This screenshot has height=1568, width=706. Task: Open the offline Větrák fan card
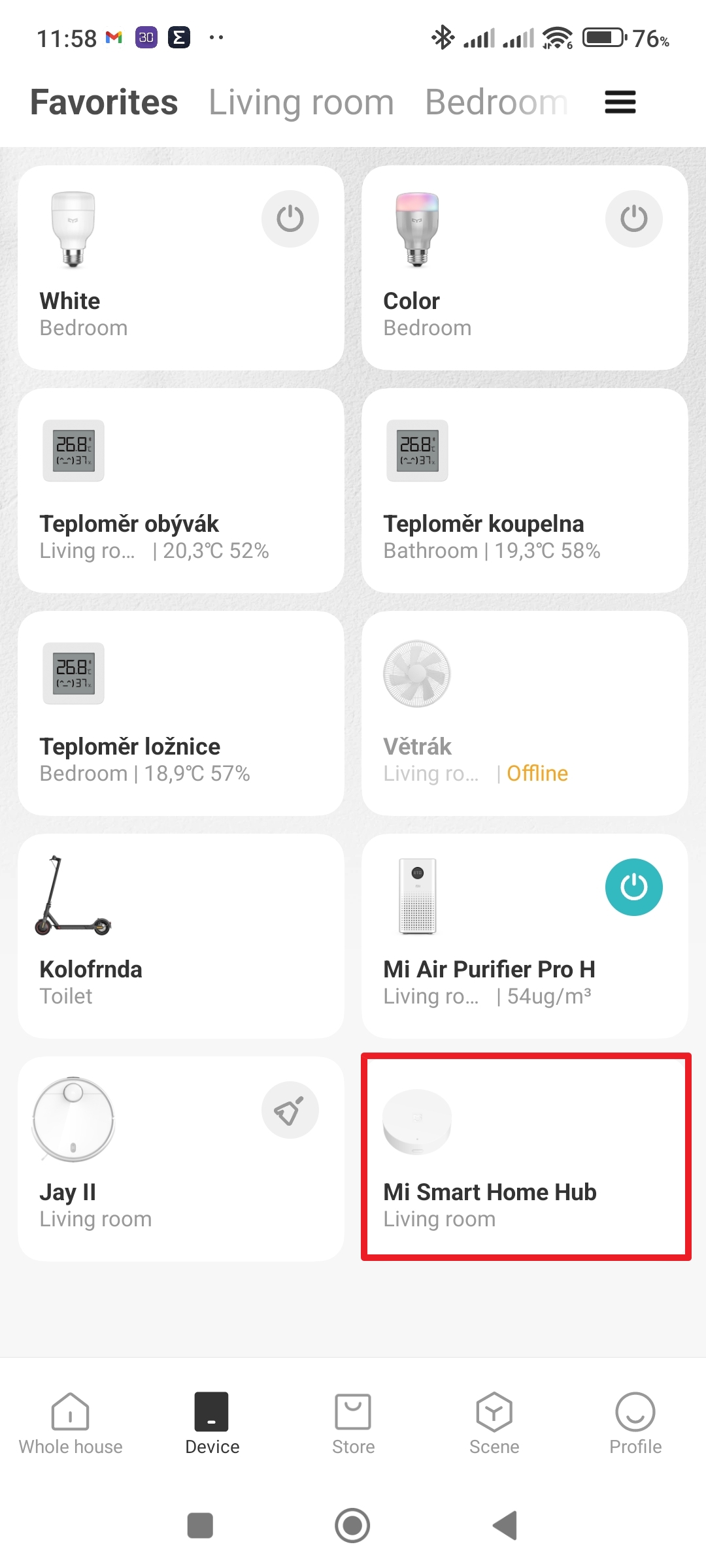[x=524, y=713]
